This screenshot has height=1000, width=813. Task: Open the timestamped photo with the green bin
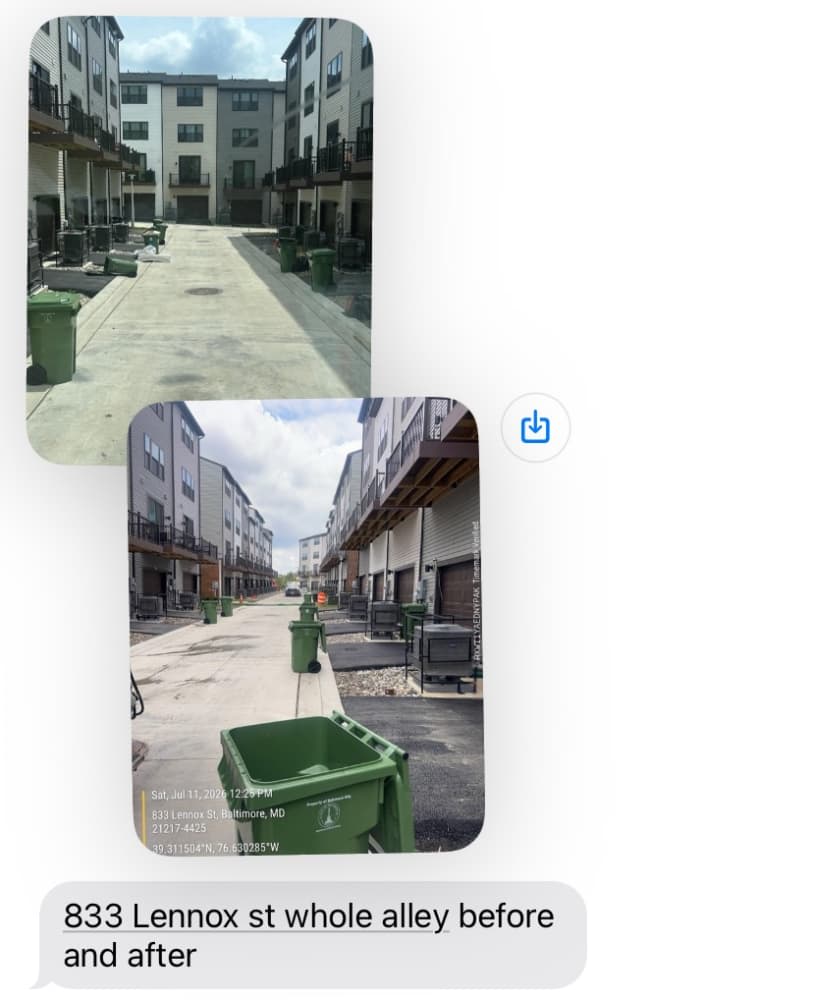(307, 625)
